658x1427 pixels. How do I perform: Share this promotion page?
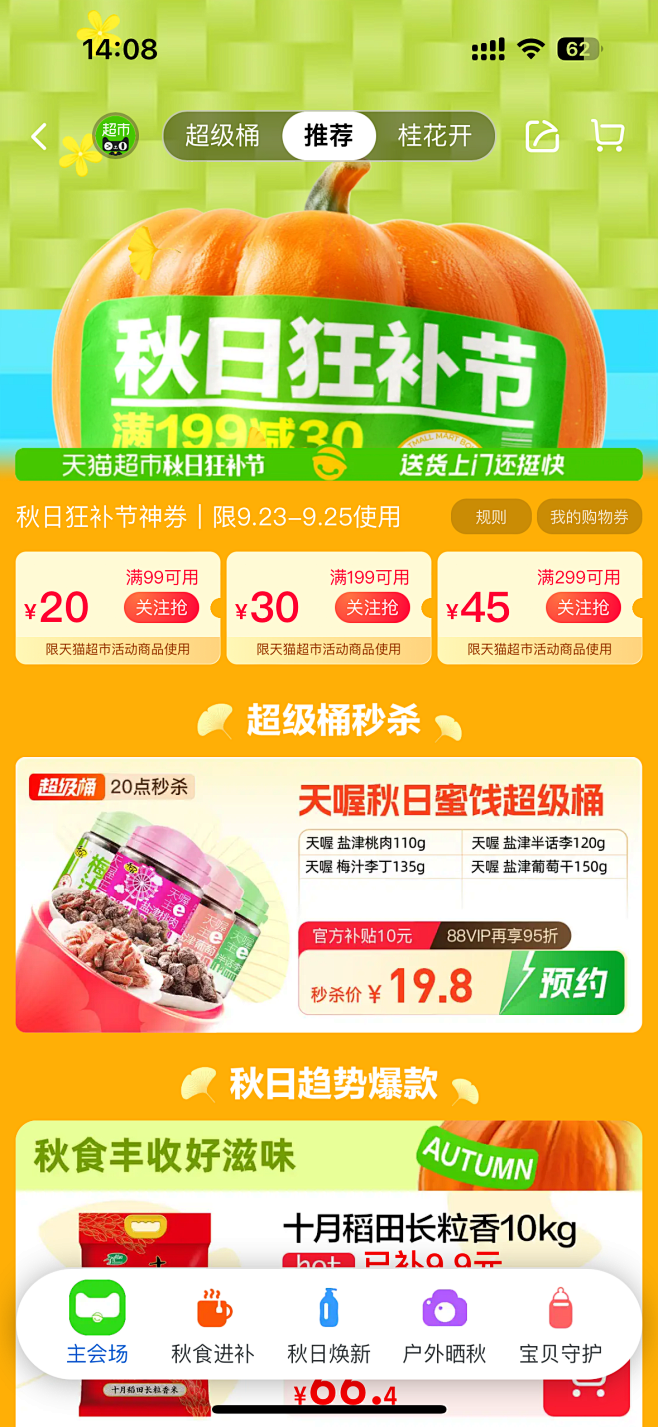point(542,136)
